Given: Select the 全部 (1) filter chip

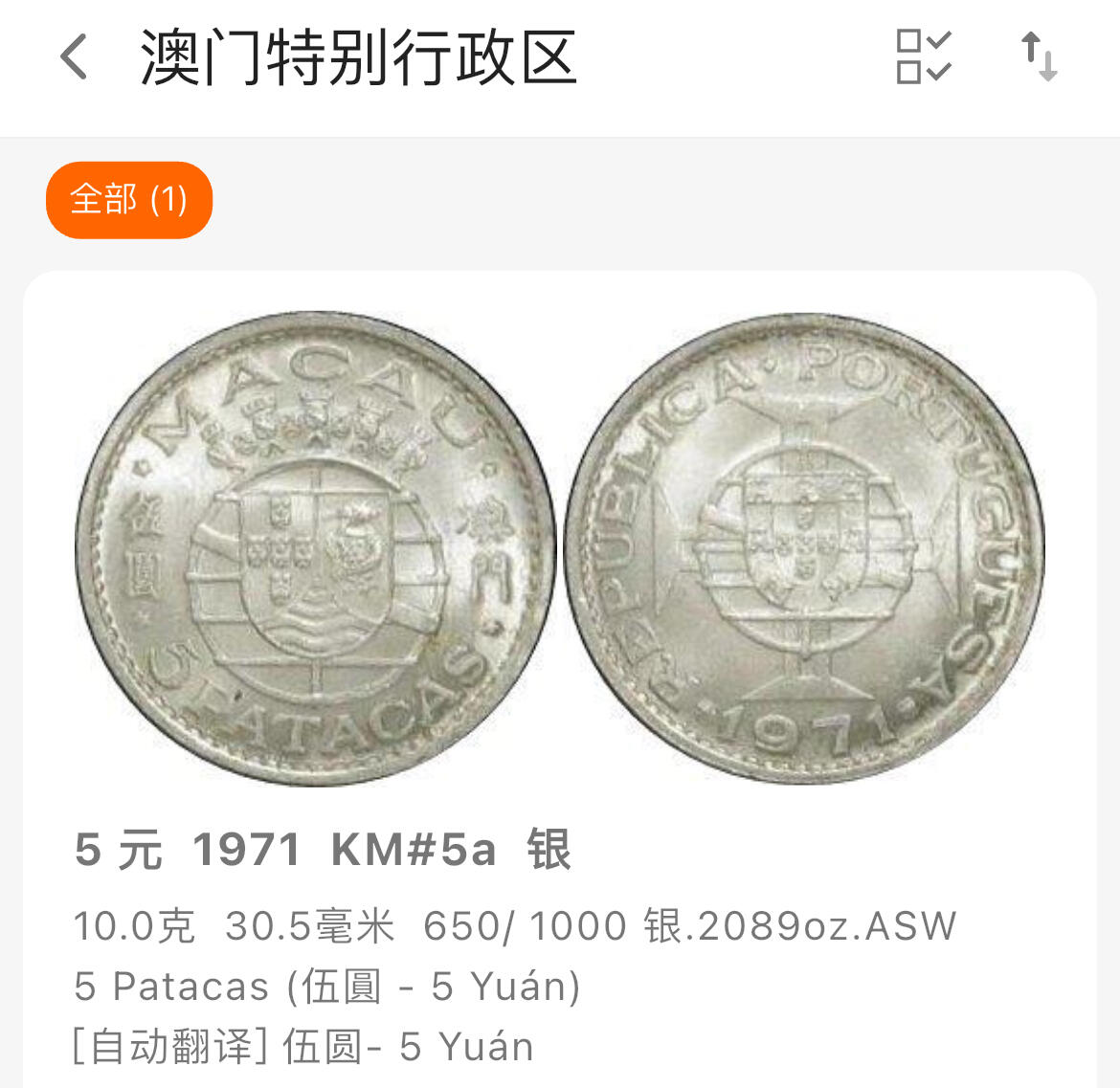Looking at the screenshot, I should (129, 200).
